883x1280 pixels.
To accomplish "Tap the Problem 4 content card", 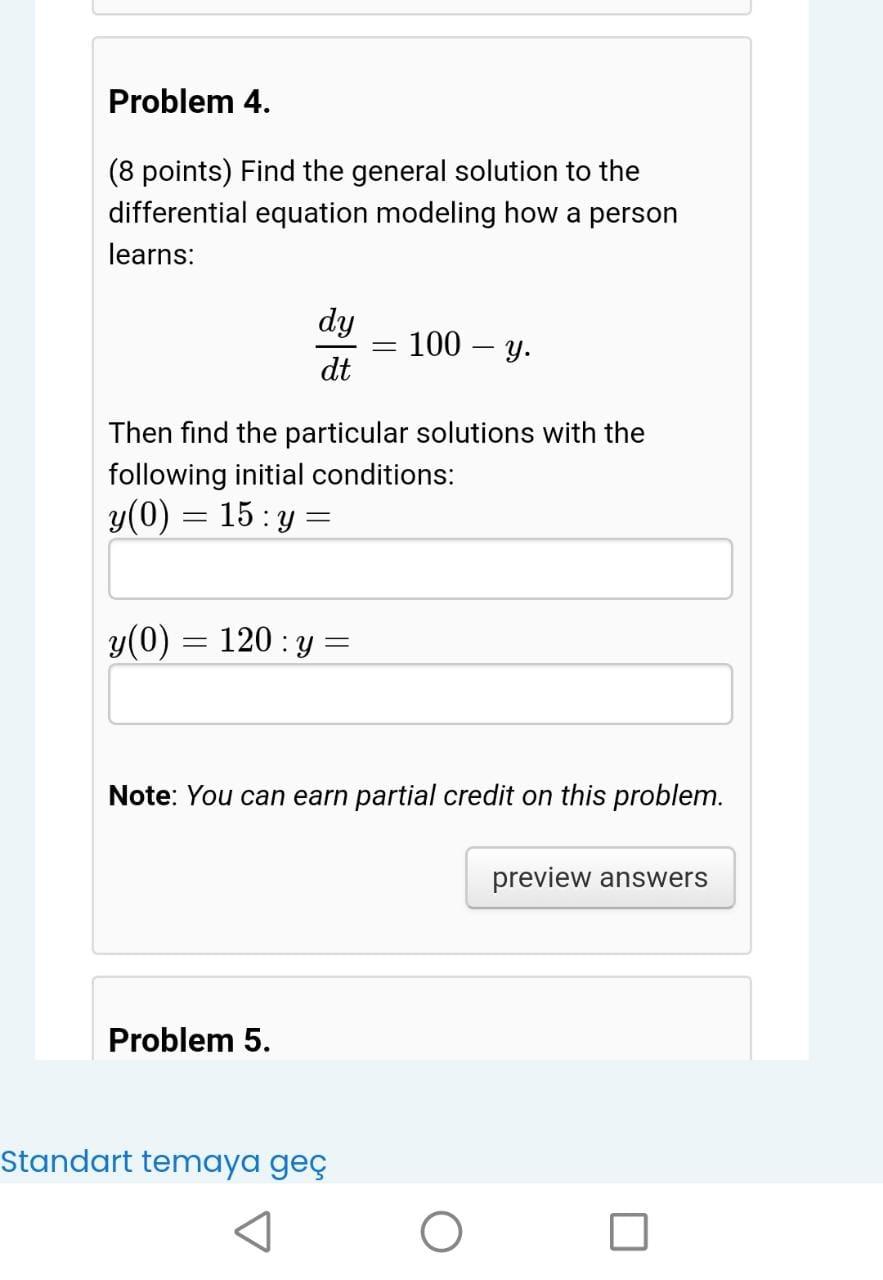I will (x=420, y=495).
